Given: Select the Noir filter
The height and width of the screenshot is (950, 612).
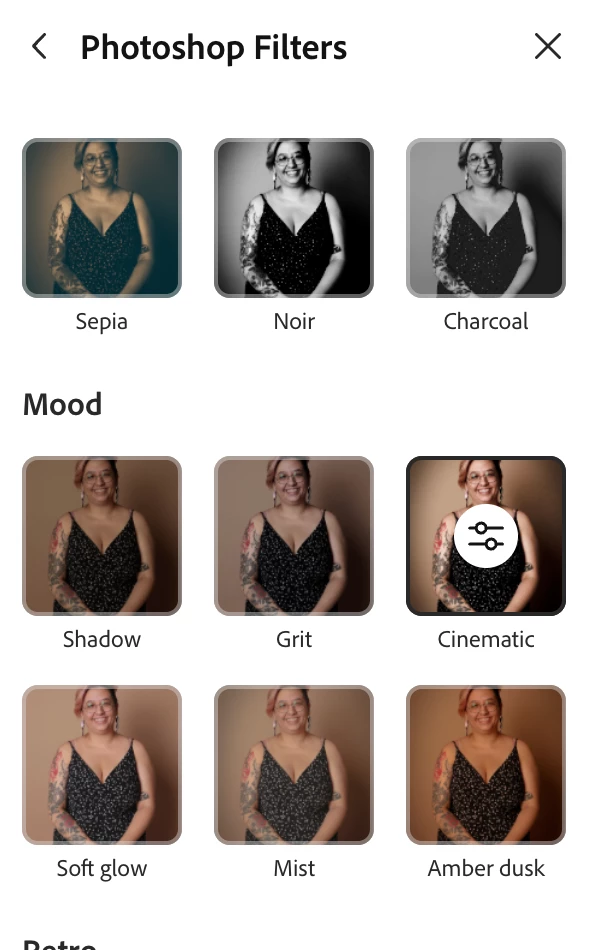Looking at the screenshot, I should click(294, 218).
